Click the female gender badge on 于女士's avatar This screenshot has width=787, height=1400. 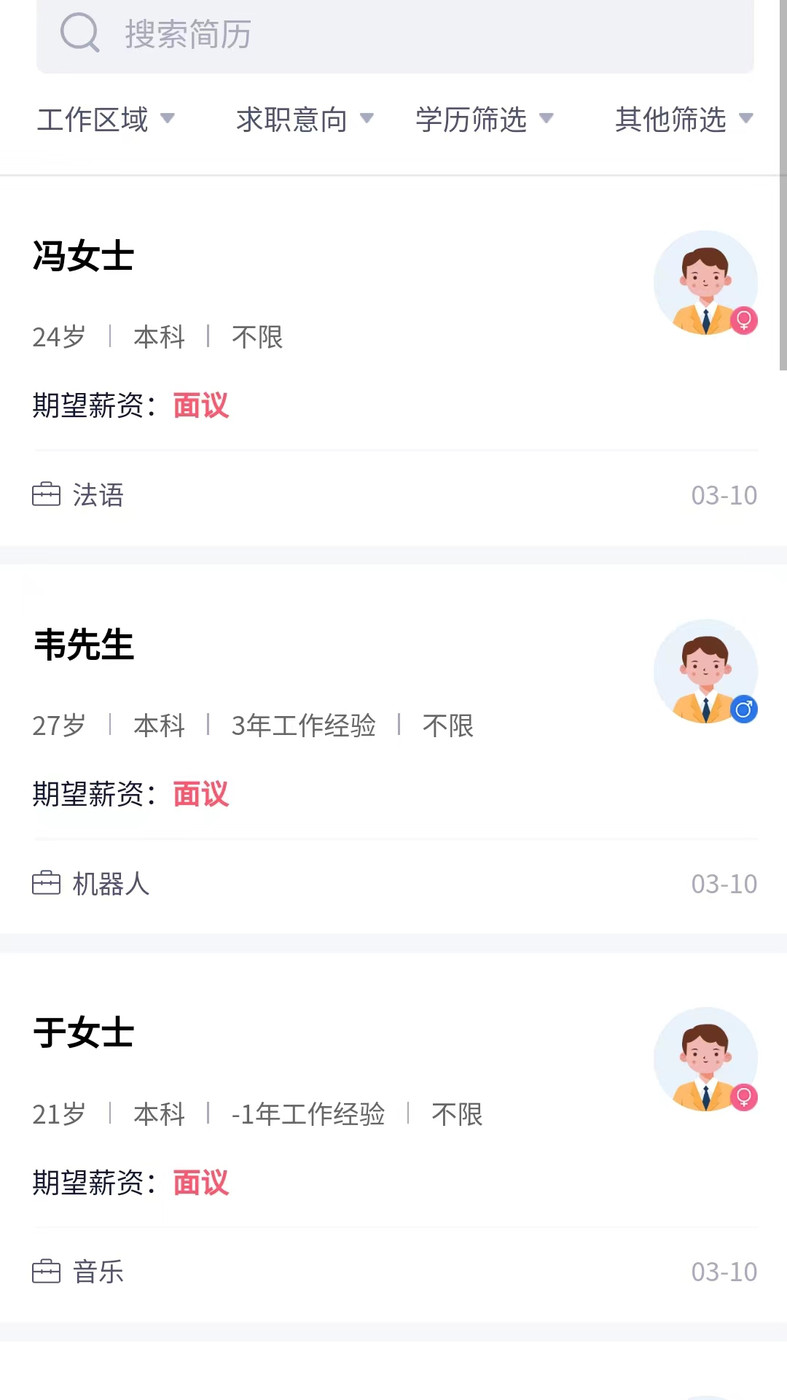pyautogui.click(x=745, y=1097)
